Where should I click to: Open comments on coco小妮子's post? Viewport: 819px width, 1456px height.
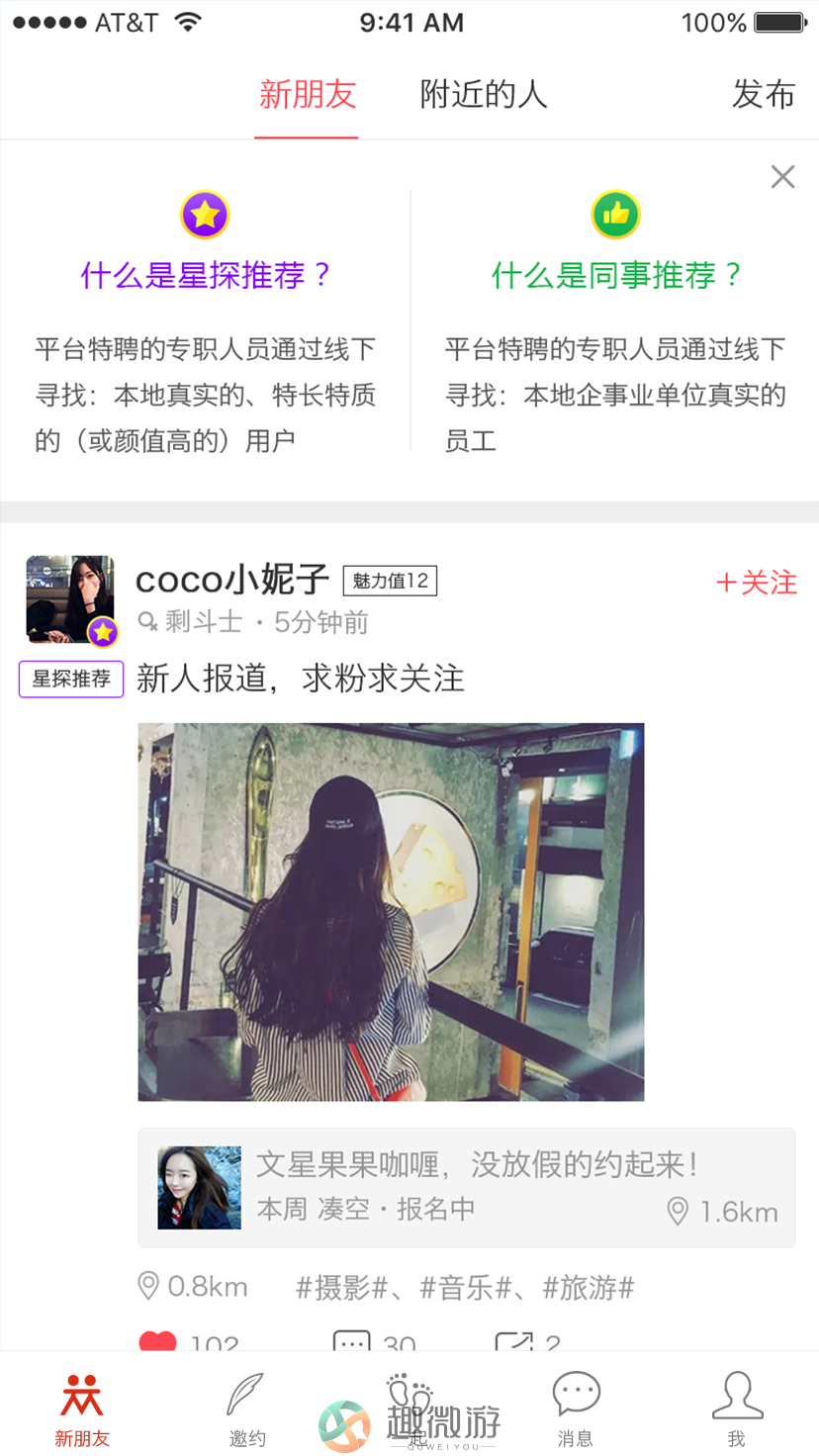click(352, 1342)
